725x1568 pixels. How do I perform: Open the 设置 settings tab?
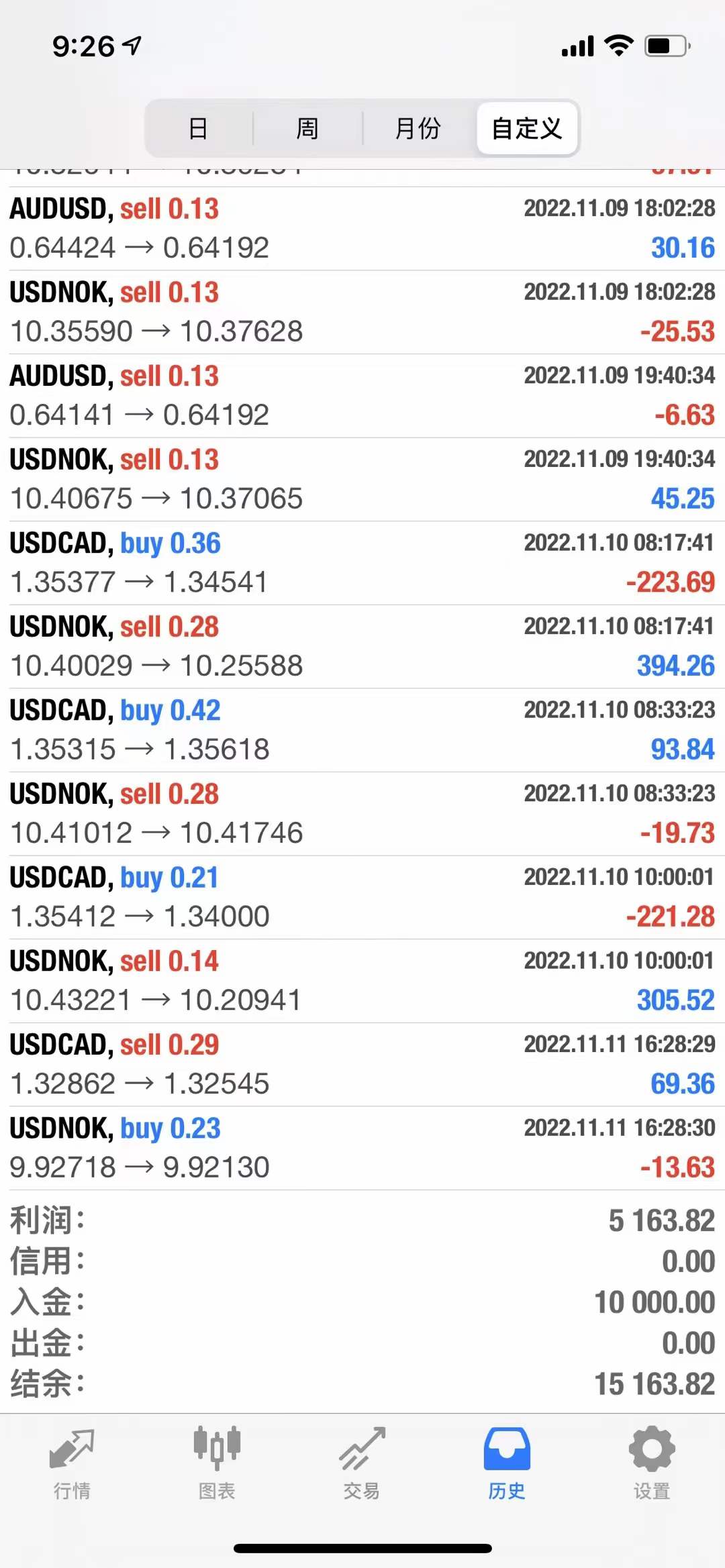coord(652,1463)
